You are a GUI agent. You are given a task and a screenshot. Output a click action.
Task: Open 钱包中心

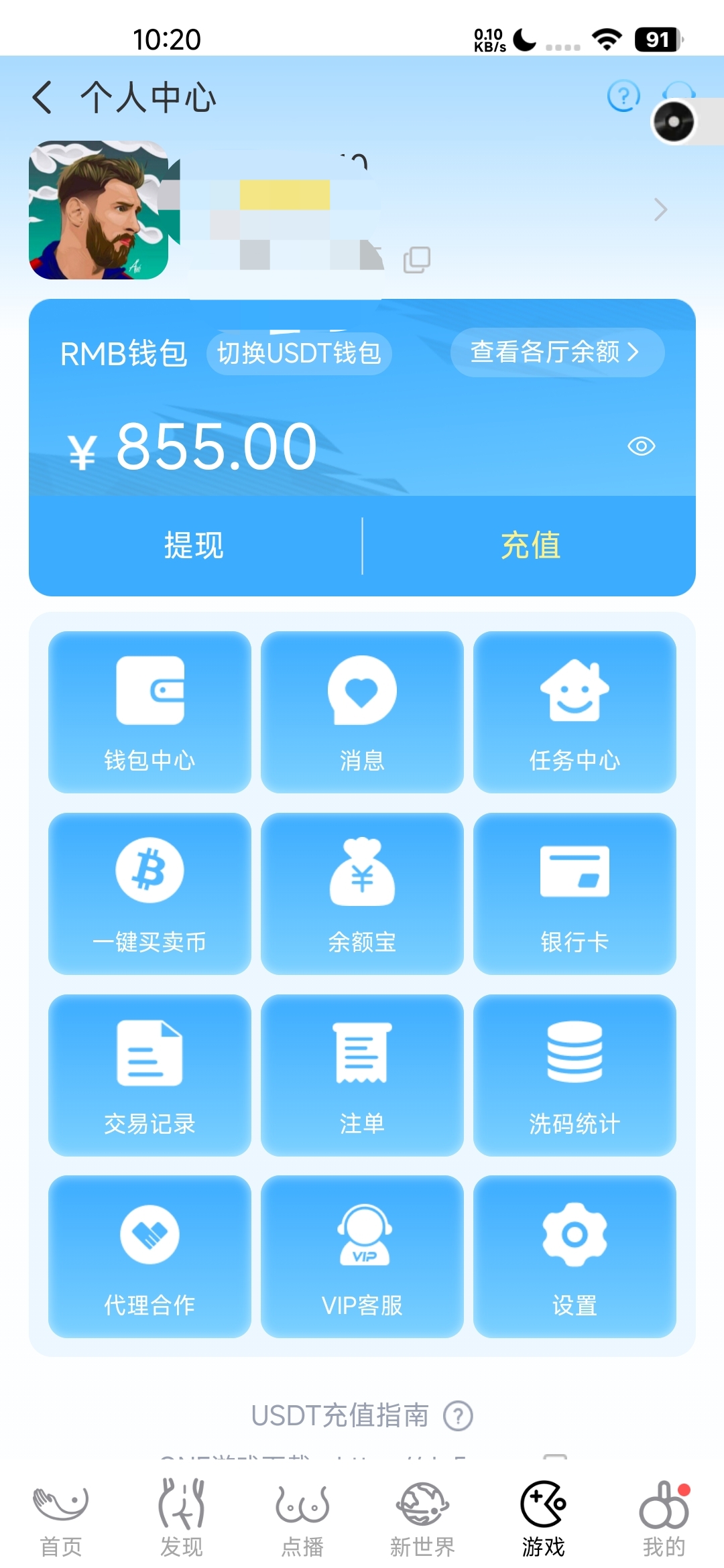(x=149, y=712)
